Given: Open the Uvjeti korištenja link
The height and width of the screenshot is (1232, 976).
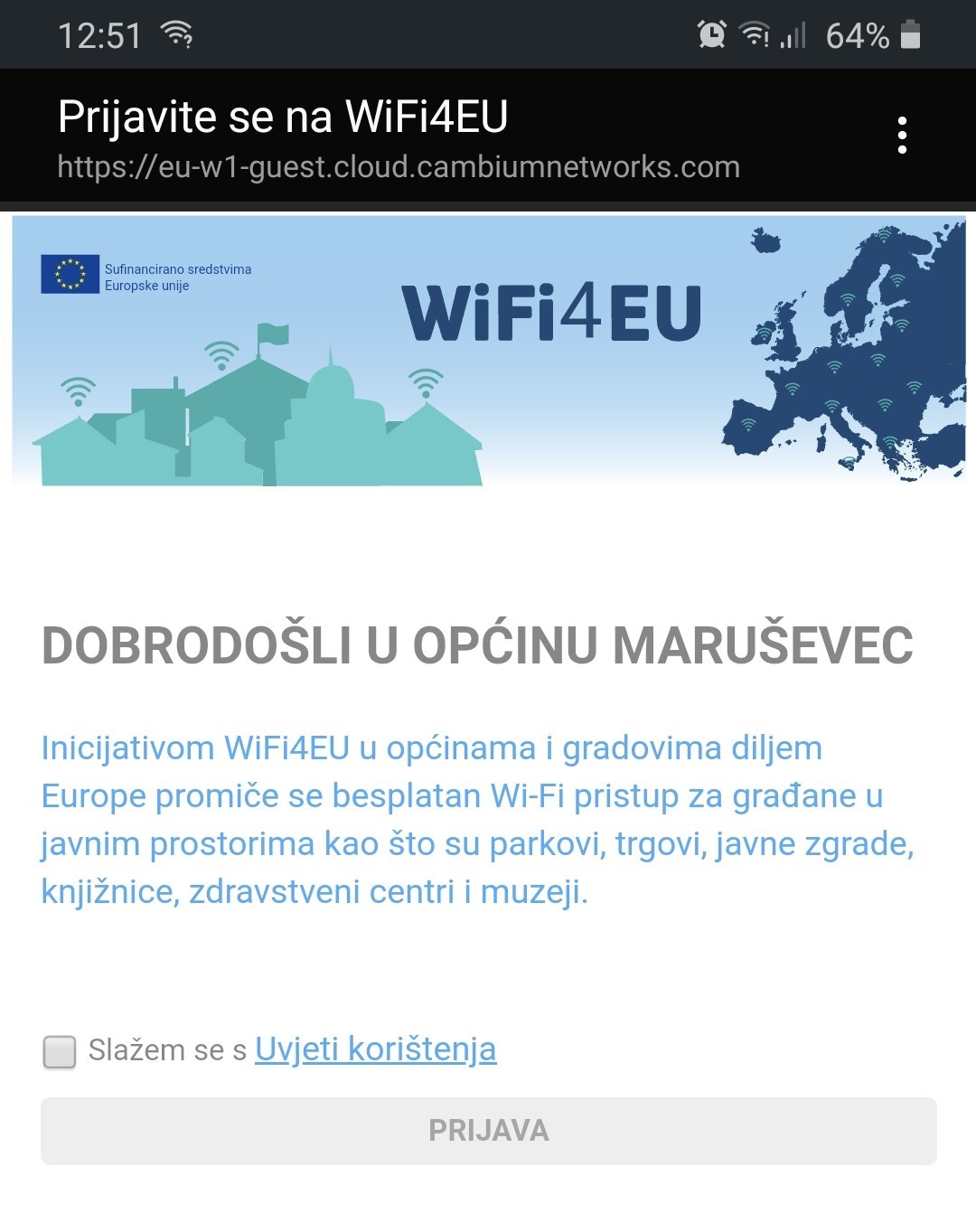Looking at the screenshot, I should tap(375, 1049).
